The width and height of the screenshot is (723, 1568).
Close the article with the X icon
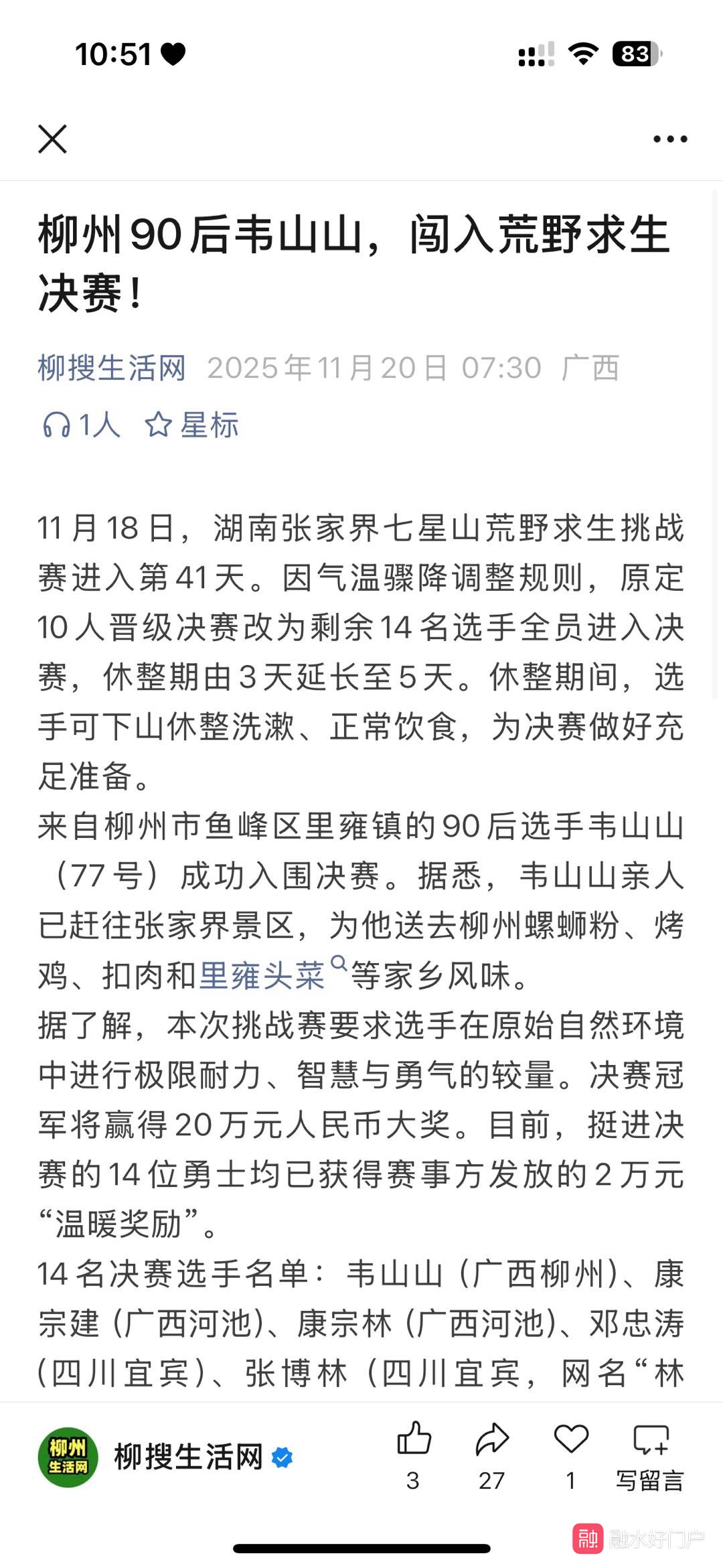(52, 139)
